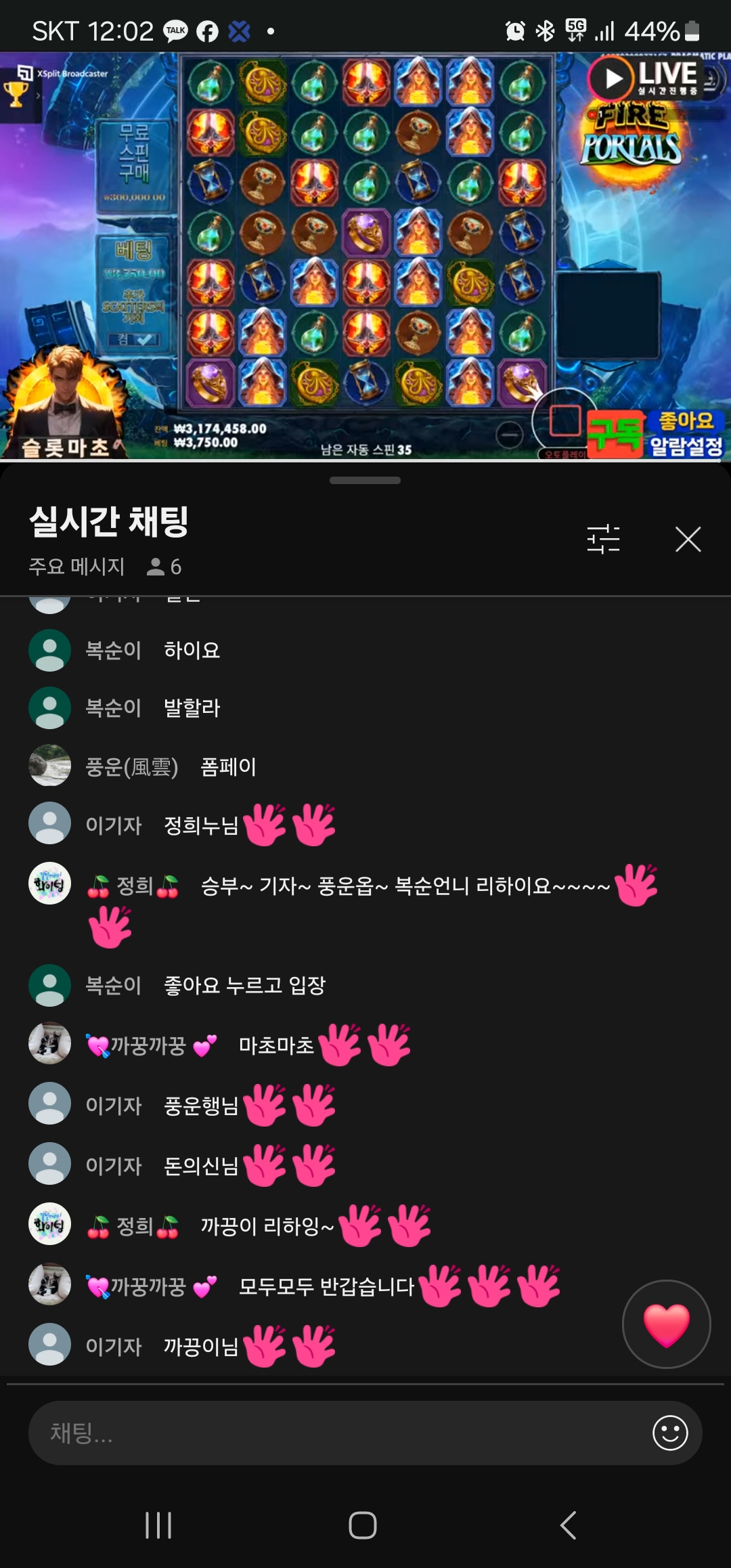The image size is (731, 1568).
Task: Open the emoji picker in chat
Action: [670, 1433]
